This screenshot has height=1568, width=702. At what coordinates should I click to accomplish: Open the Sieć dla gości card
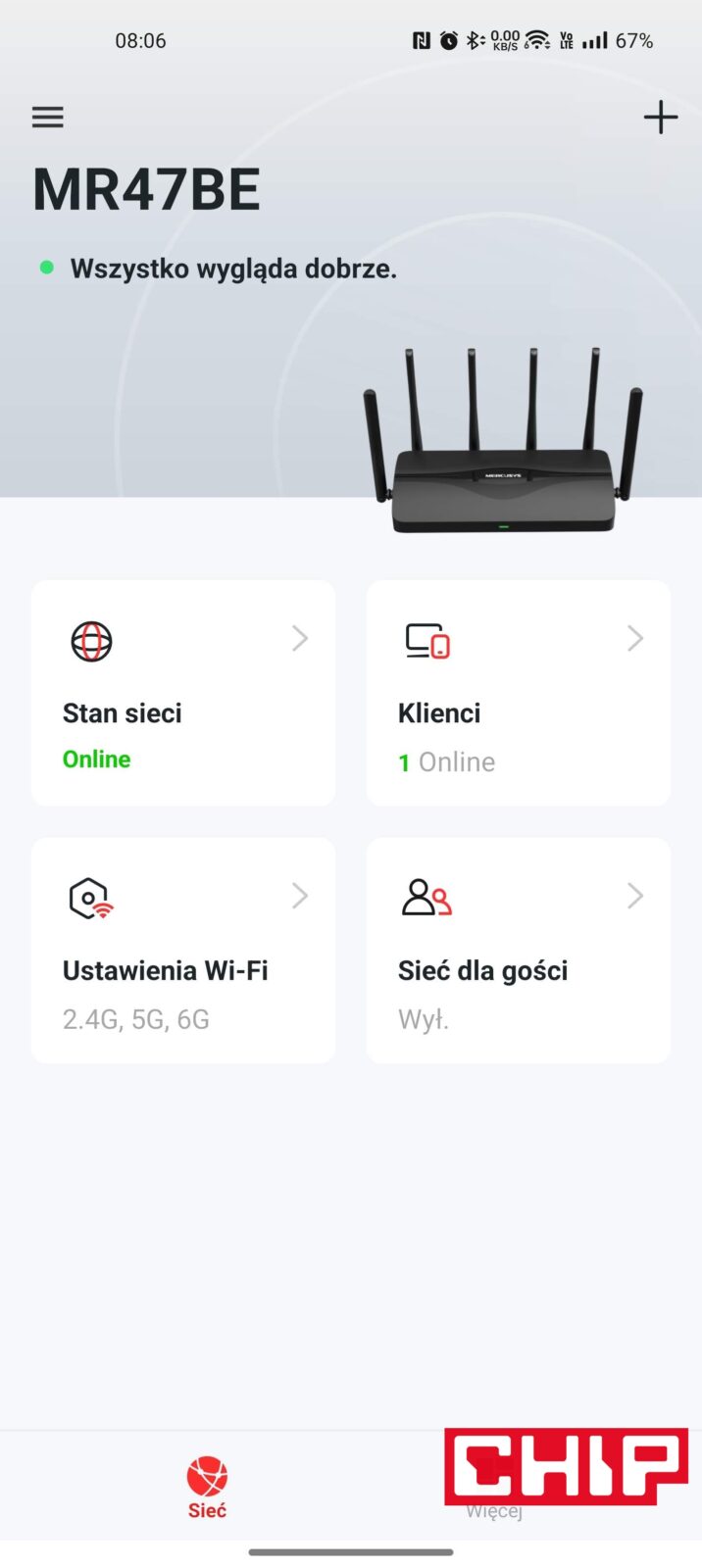point(518,950)
